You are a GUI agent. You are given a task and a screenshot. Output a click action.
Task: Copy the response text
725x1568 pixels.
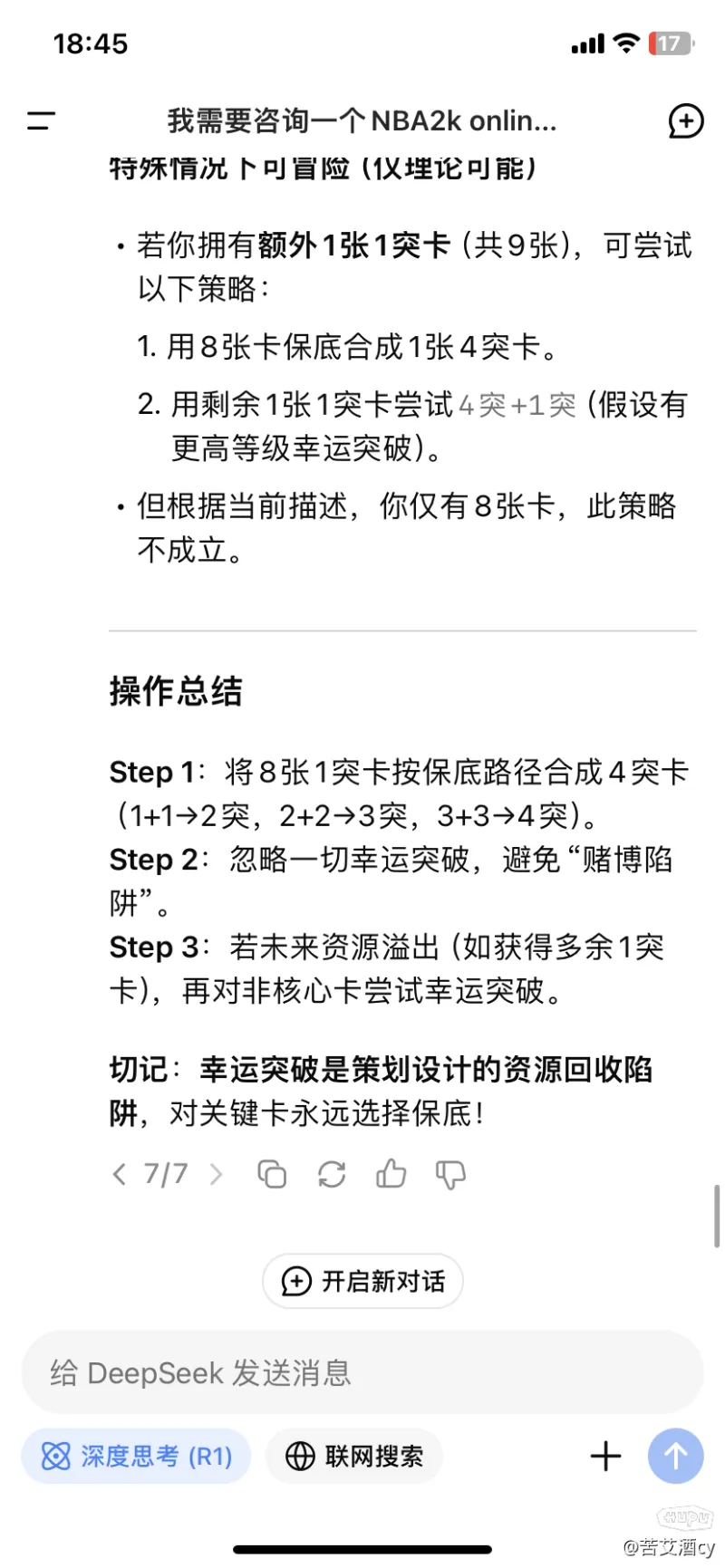point(272,1175)
